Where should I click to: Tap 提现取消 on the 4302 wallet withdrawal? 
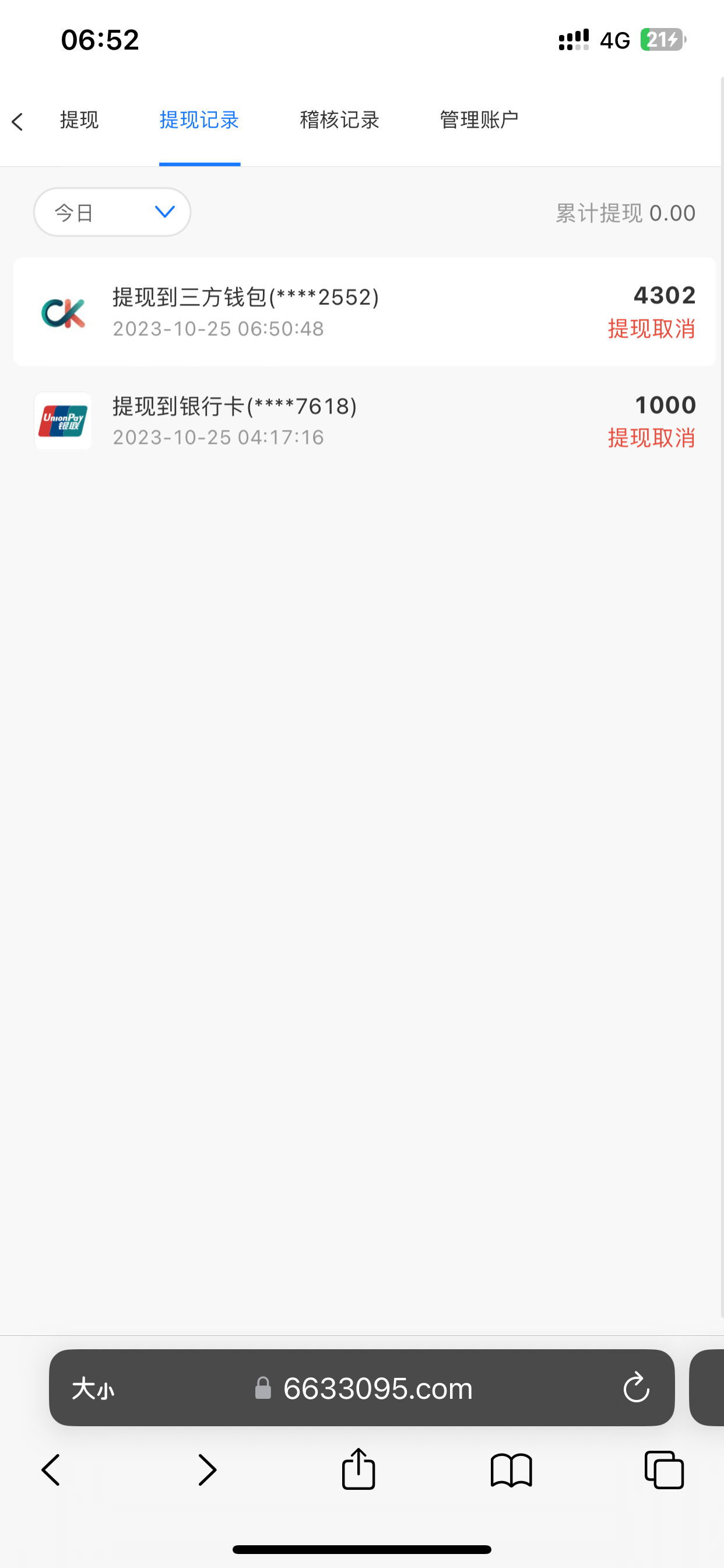tap(652, 330)
